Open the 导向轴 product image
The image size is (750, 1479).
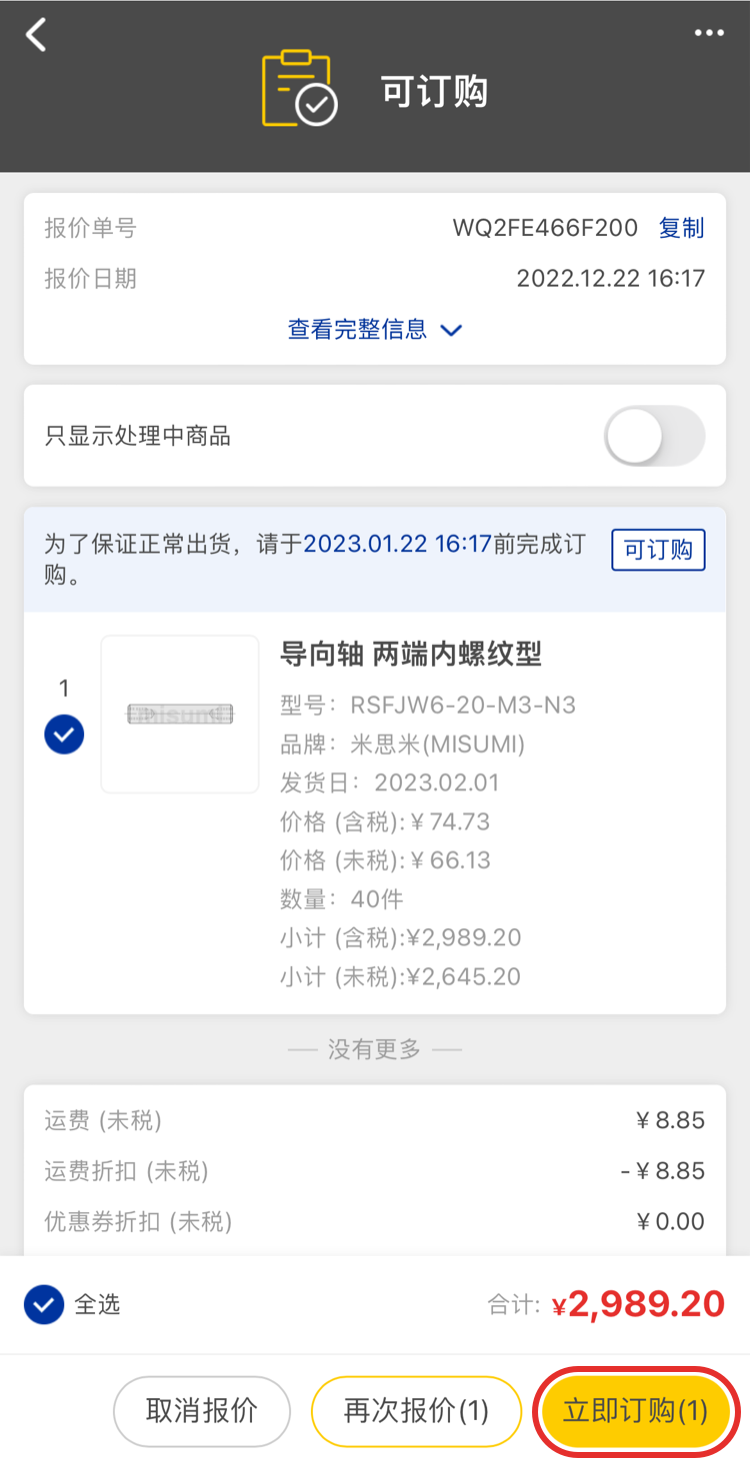click(x=180, y=714)
